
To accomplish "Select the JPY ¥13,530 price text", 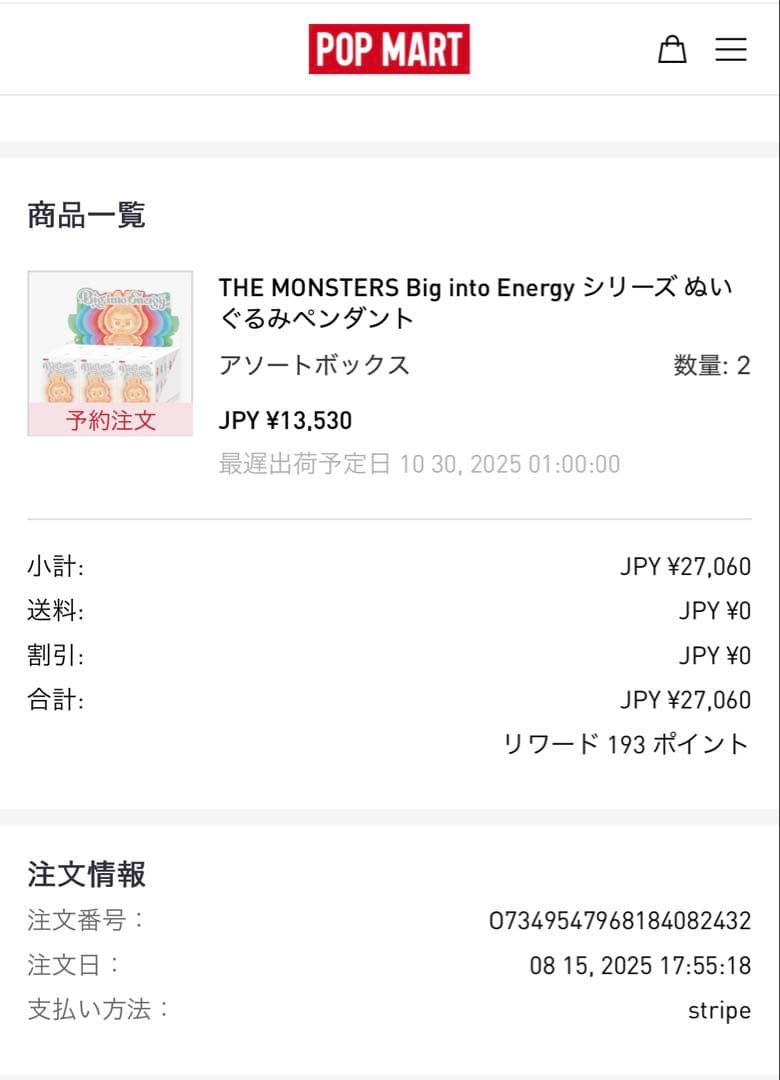I will tap(283, 420).
